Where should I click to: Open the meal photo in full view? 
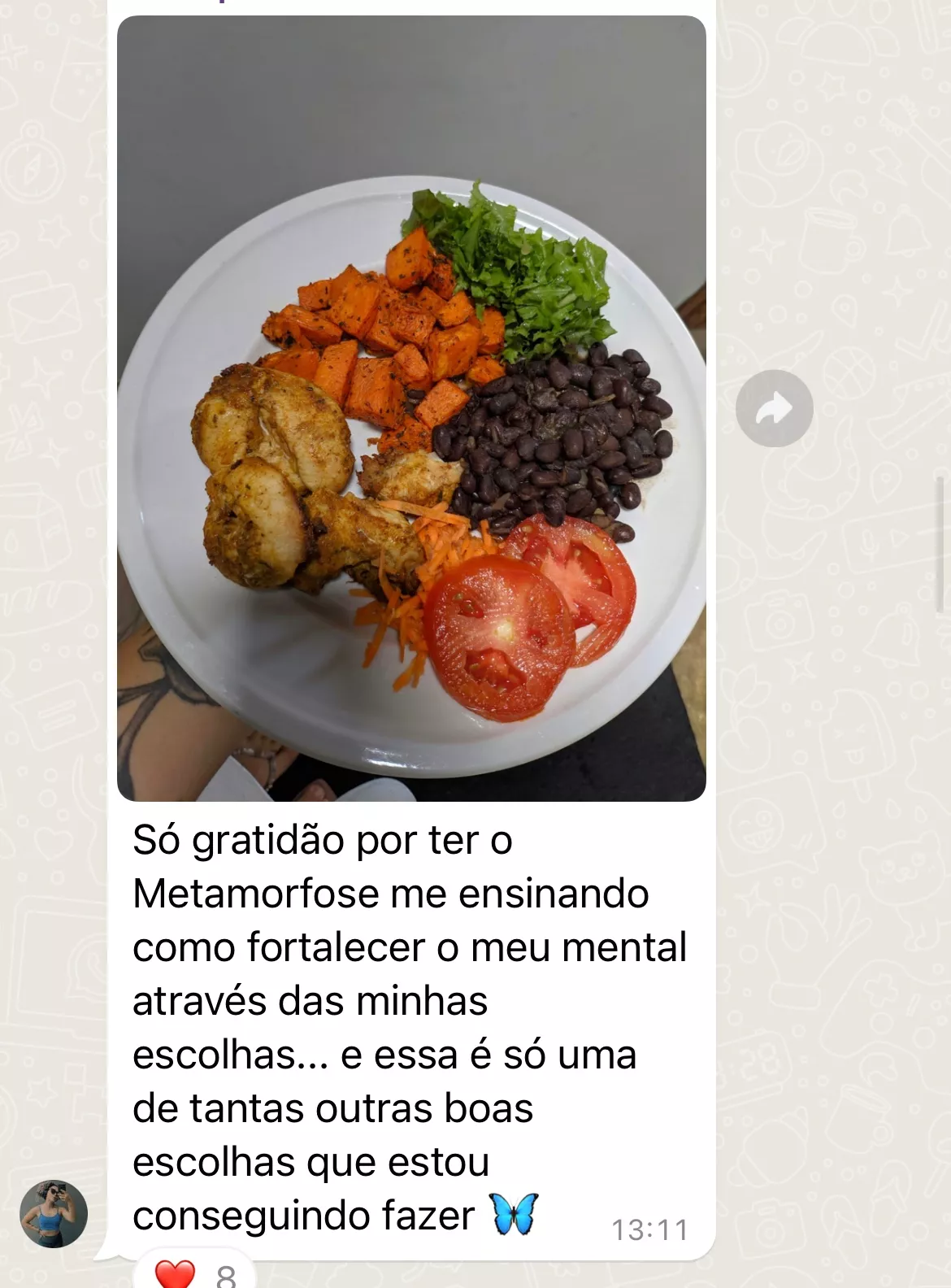[411, 408]
